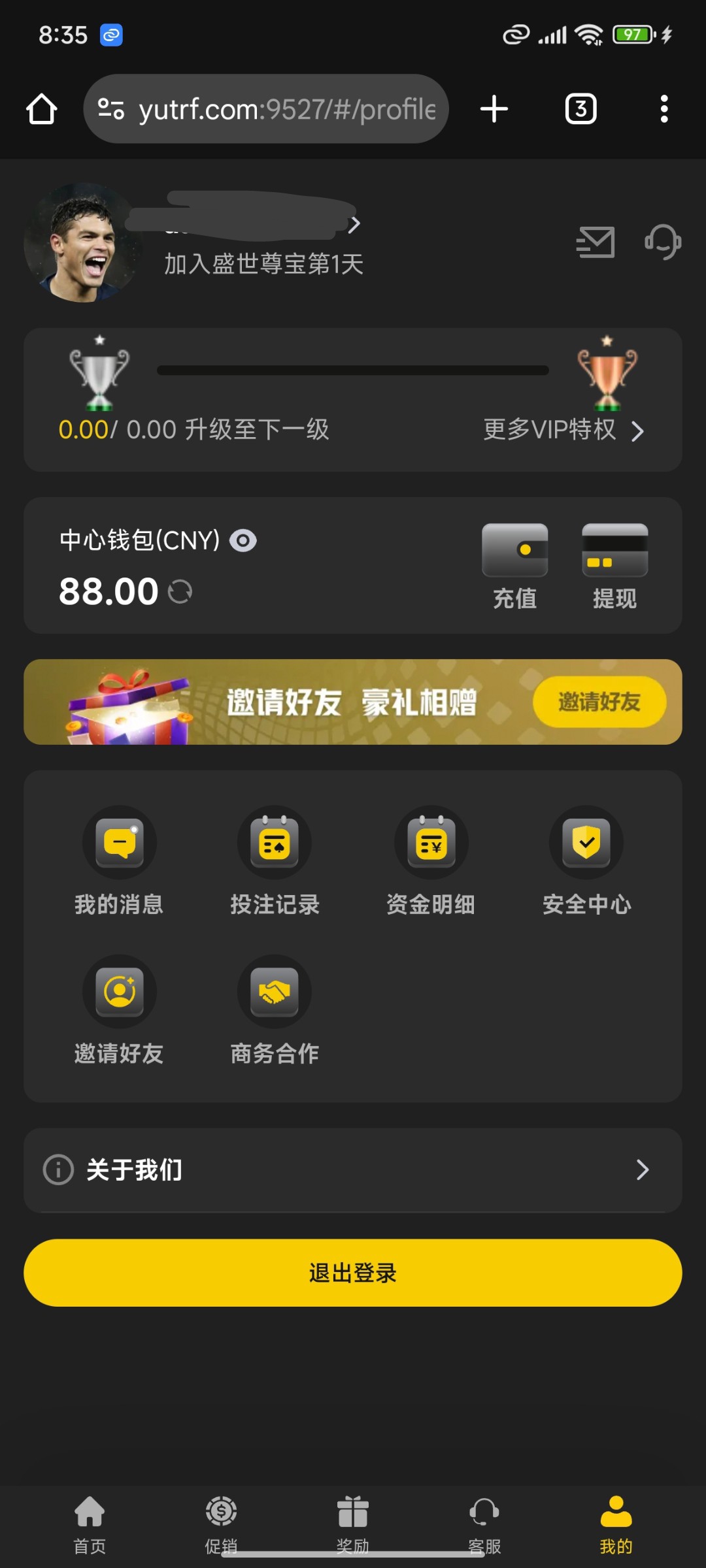
Task: Open 安全中心
Action: [586, 860]
